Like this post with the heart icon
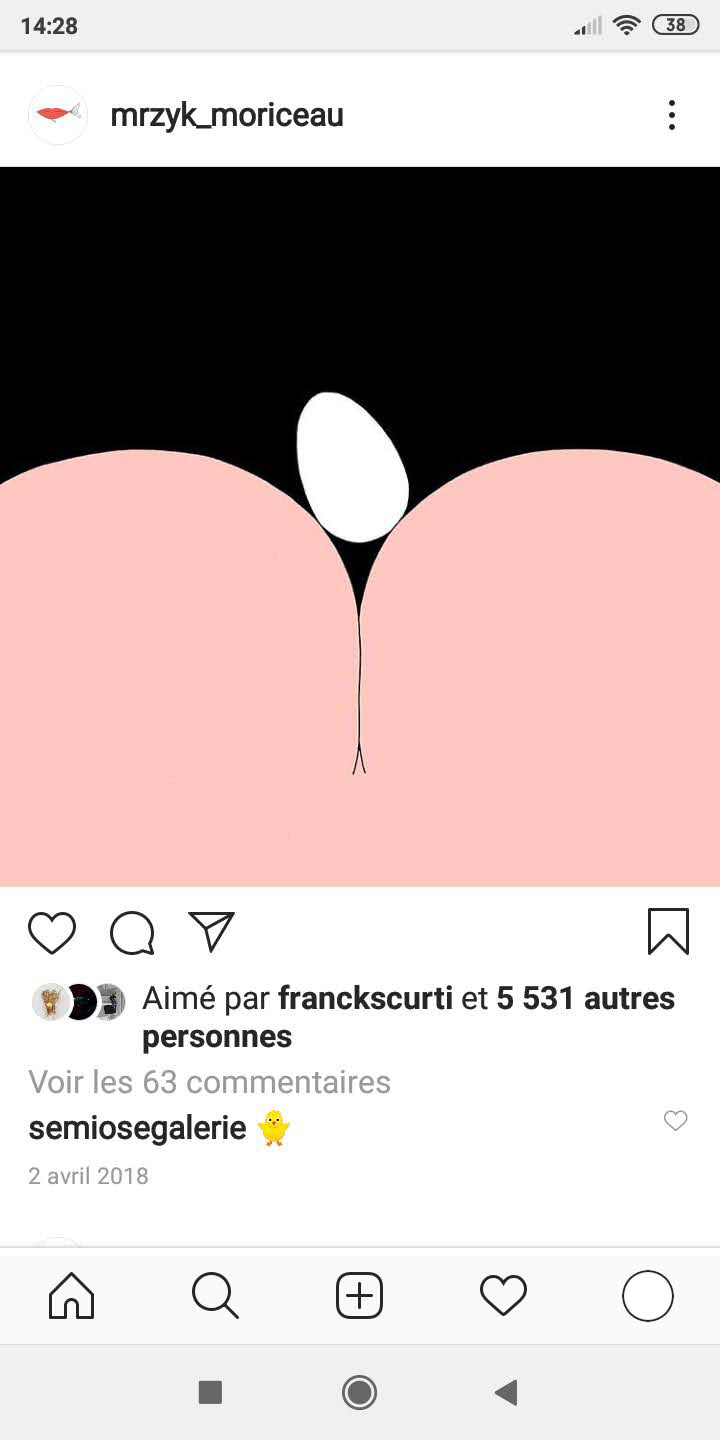720x1440 pixels. (x=52, y=933)
